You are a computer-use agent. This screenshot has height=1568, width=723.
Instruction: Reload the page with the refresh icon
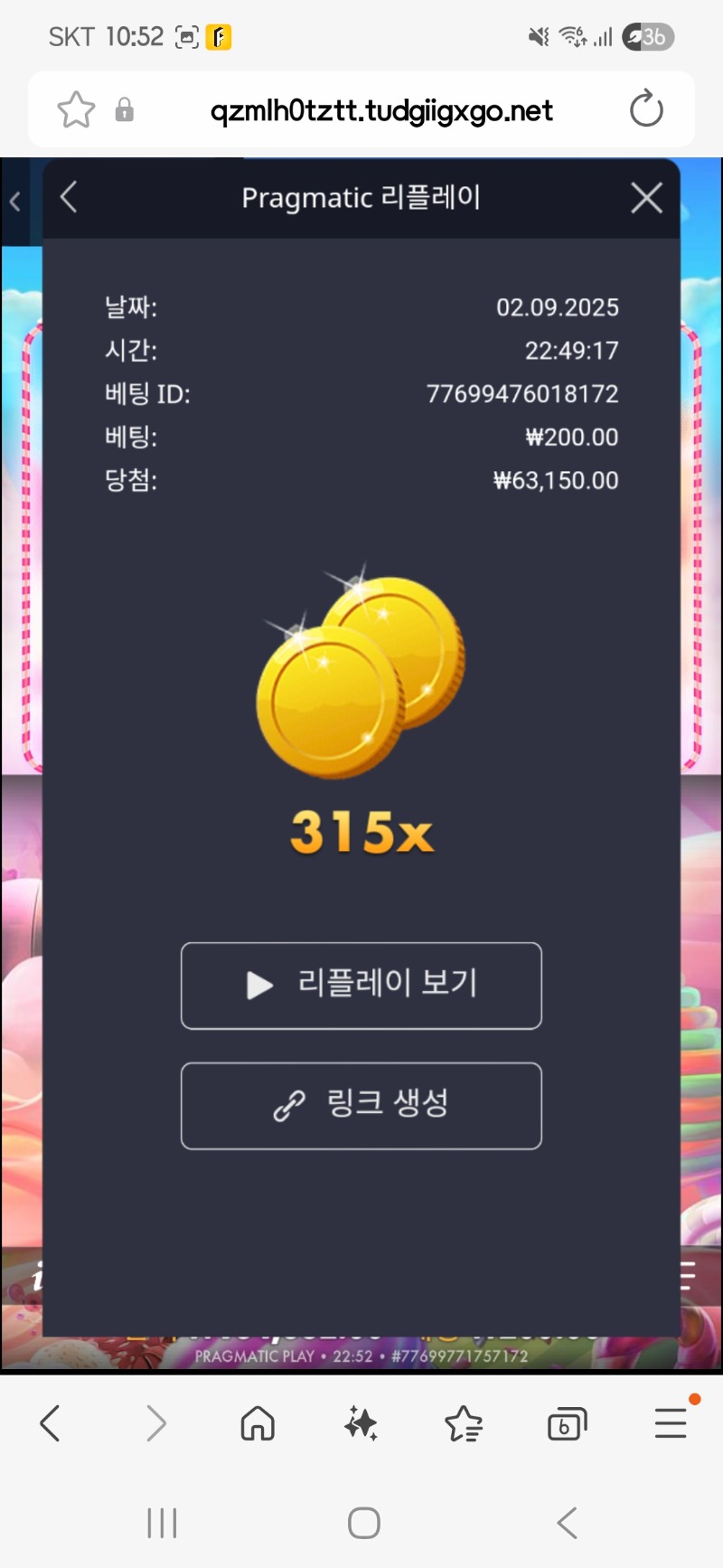pyautogui.click(x=645, y=110)
